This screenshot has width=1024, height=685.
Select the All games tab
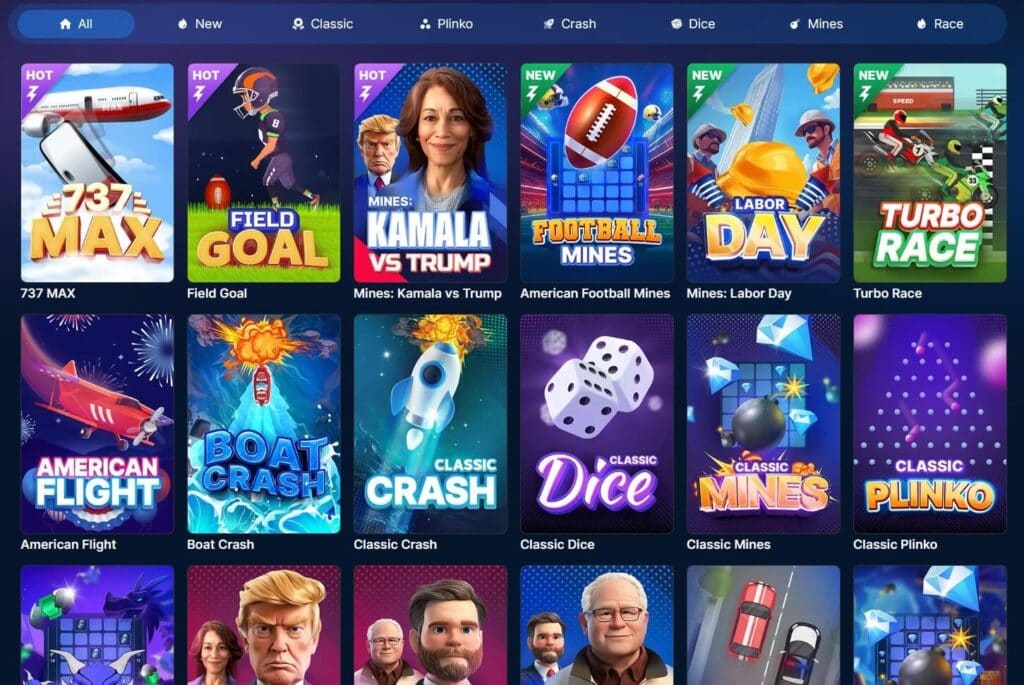[76, 24]
